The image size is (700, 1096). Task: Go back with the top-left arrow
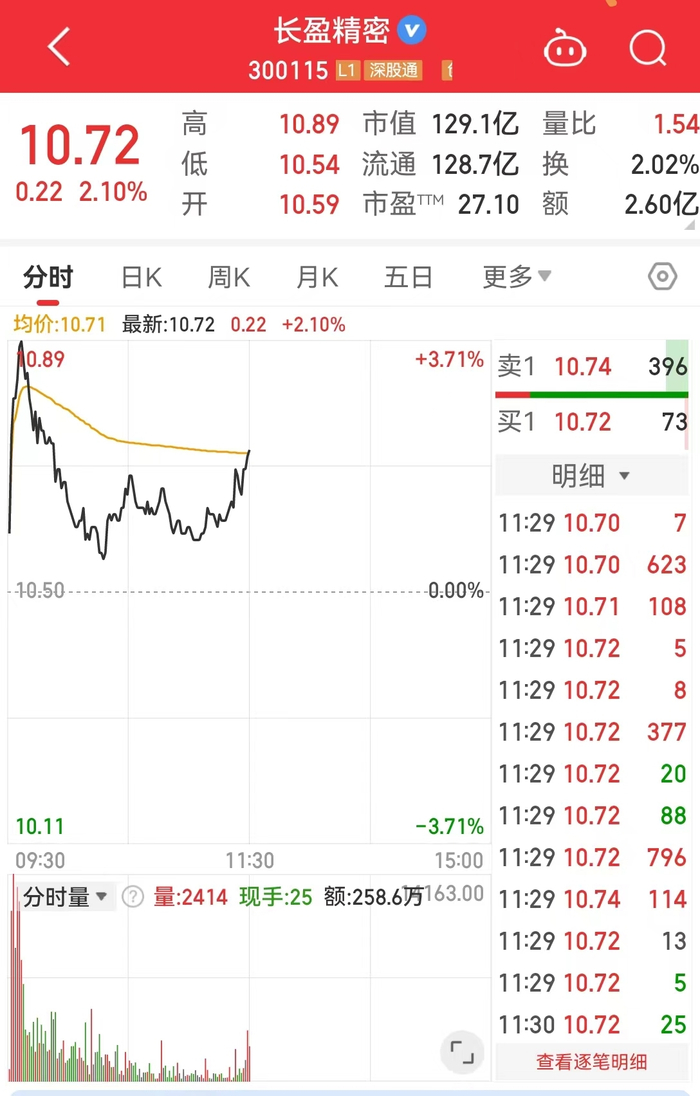point(59,47)
